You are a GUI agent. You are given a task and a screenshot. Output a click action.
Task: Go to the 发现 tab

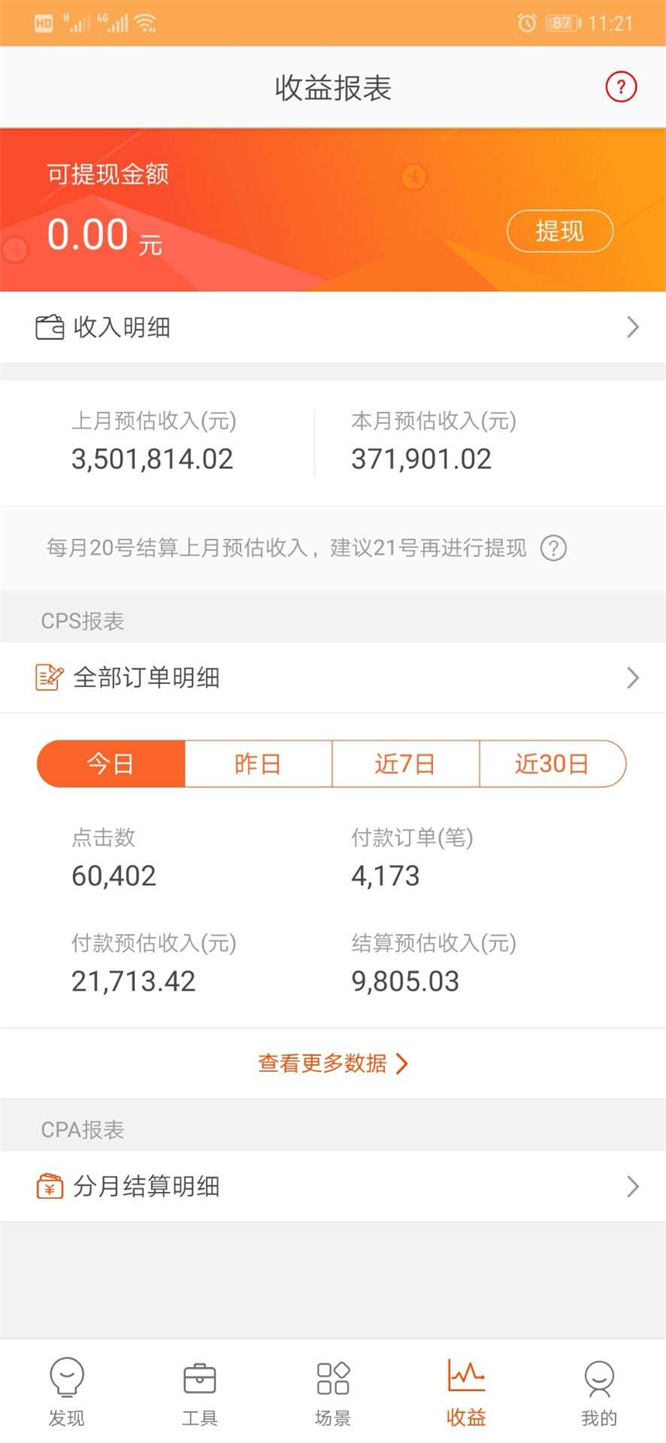(67, 1390)
